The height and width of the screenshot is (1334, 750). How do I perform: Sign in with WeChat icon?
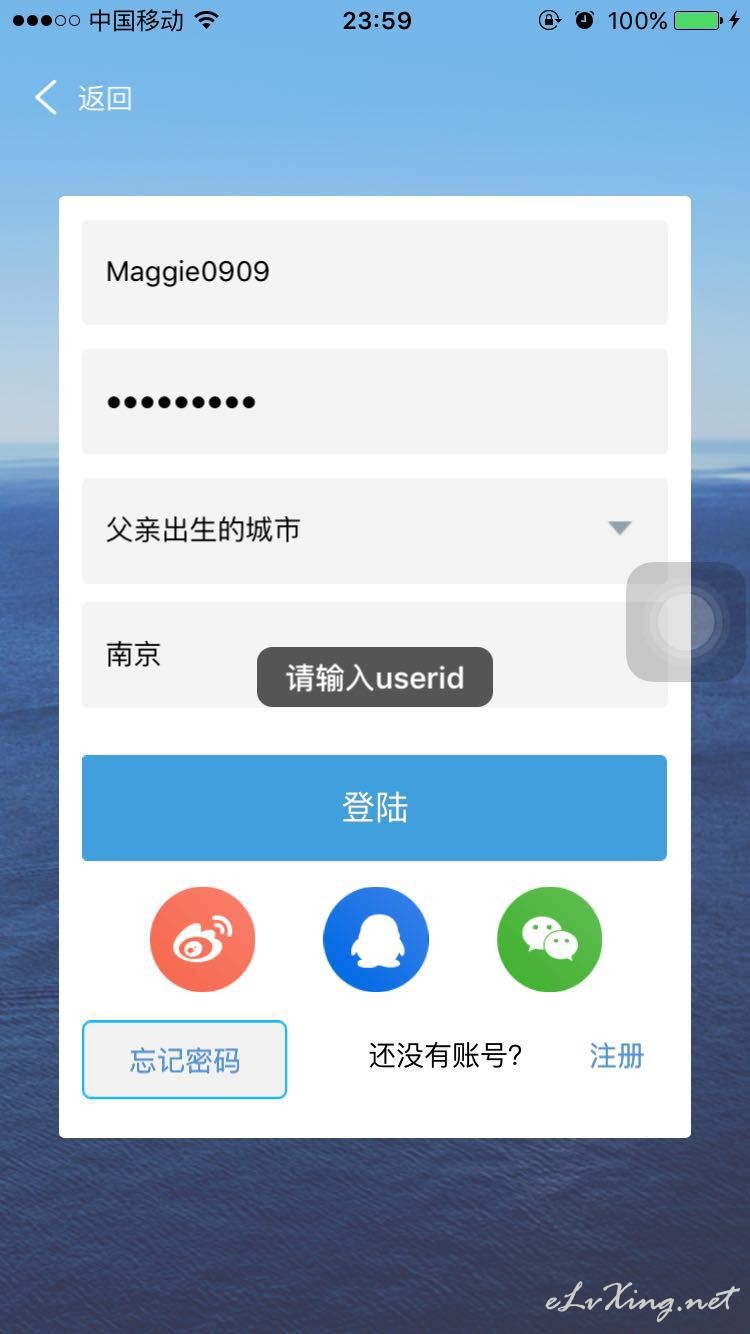coord(549,939)
